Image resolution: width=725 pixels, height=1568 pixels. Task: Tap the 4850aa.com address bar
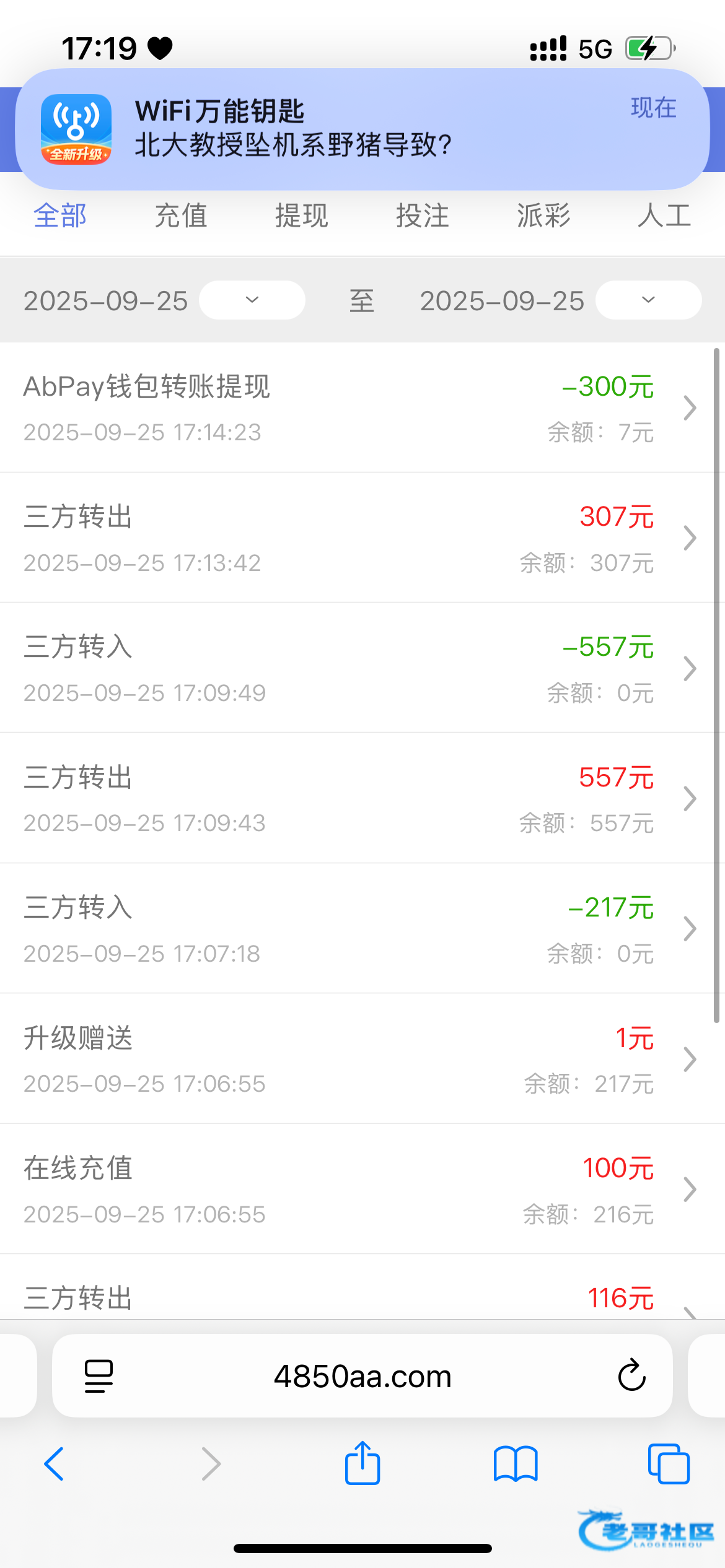tap(362, 1376)
